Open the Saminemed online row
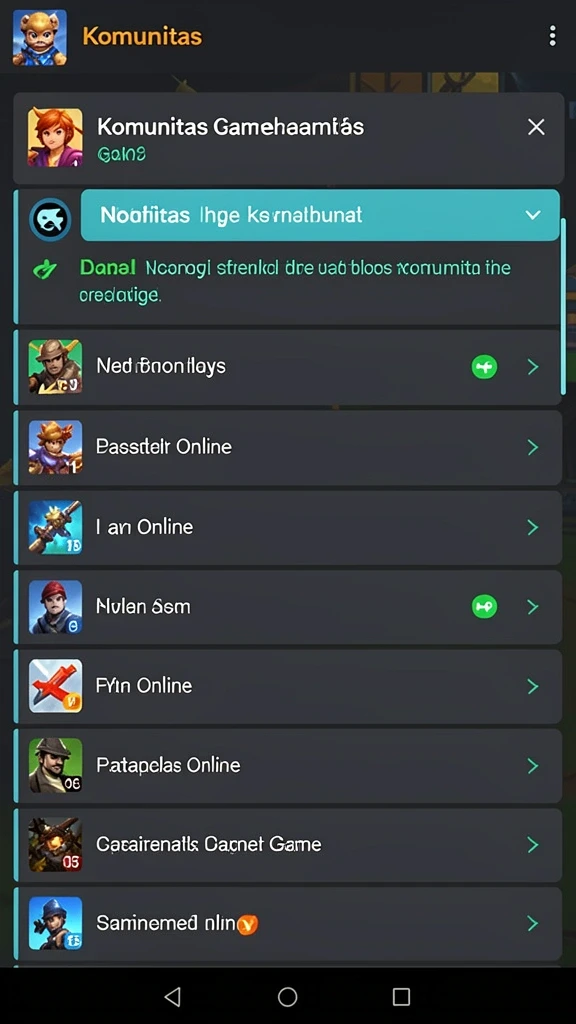The width and height of the screenshot is (576, 1024). 289,923
